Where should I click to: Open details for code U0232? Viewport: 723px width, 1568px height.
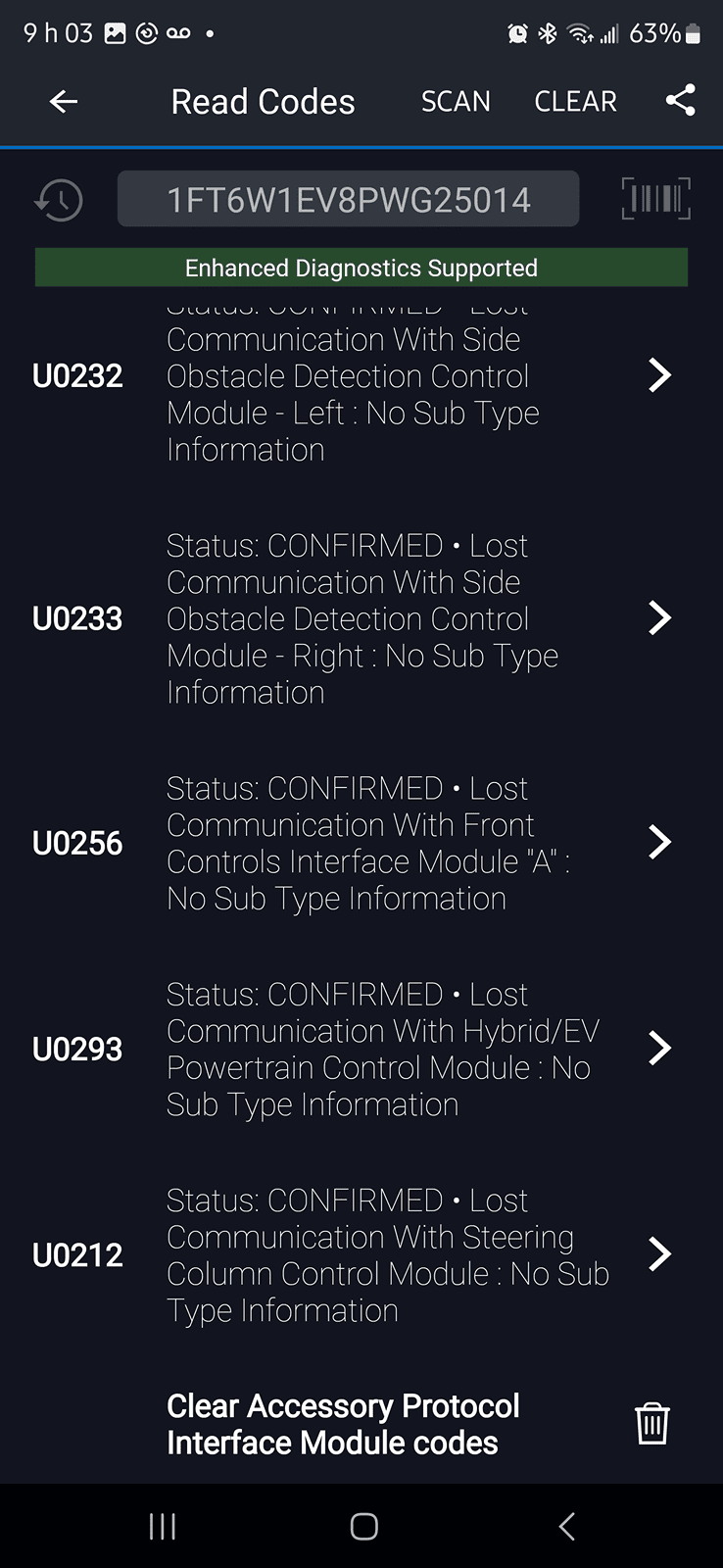[x=658, y=375]
